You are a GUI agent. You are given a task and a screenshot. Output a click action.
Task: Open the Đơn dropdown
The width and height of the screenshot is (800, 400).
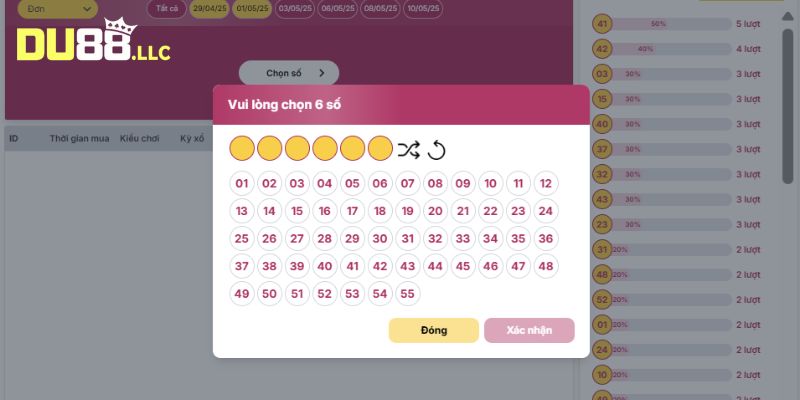click(x=57, y=9)
